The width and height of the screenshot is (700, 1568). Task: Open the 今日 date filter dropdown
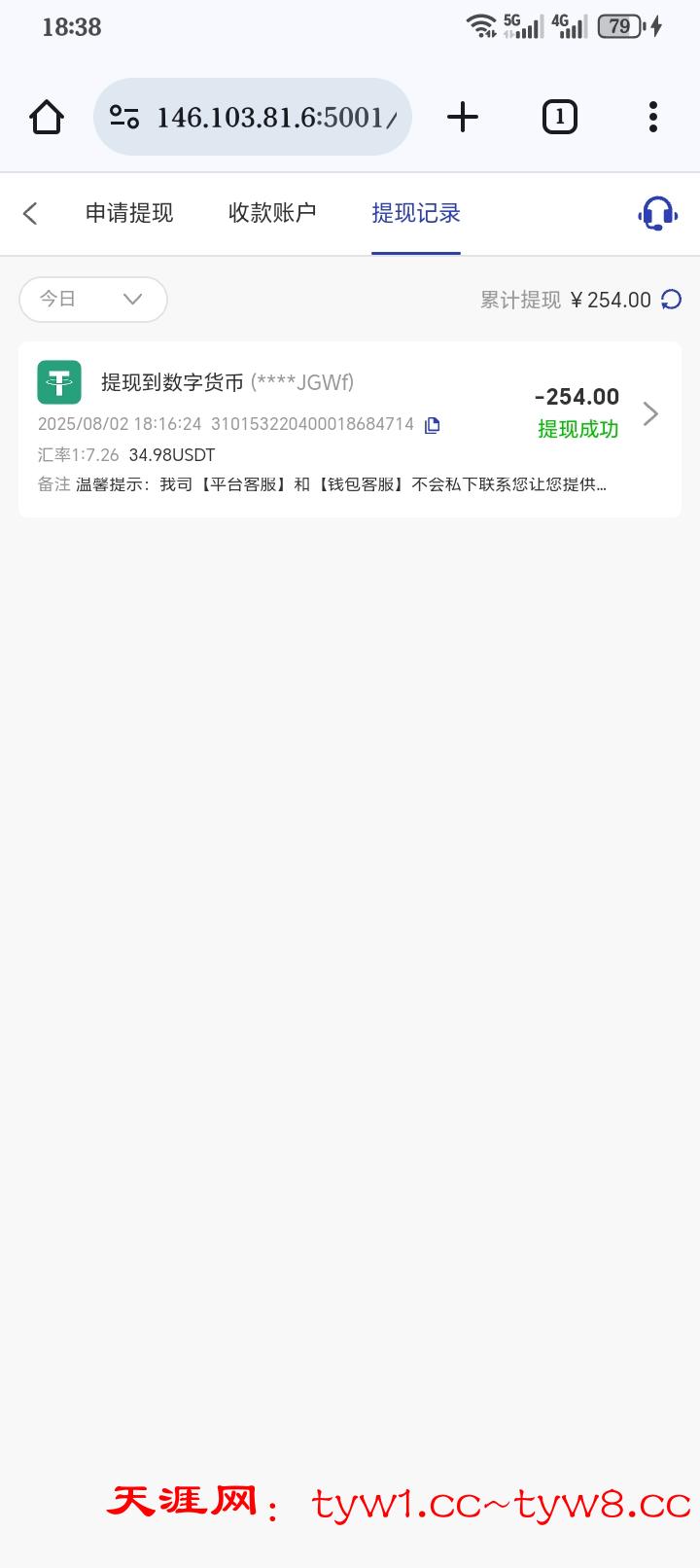coord(92,300)
